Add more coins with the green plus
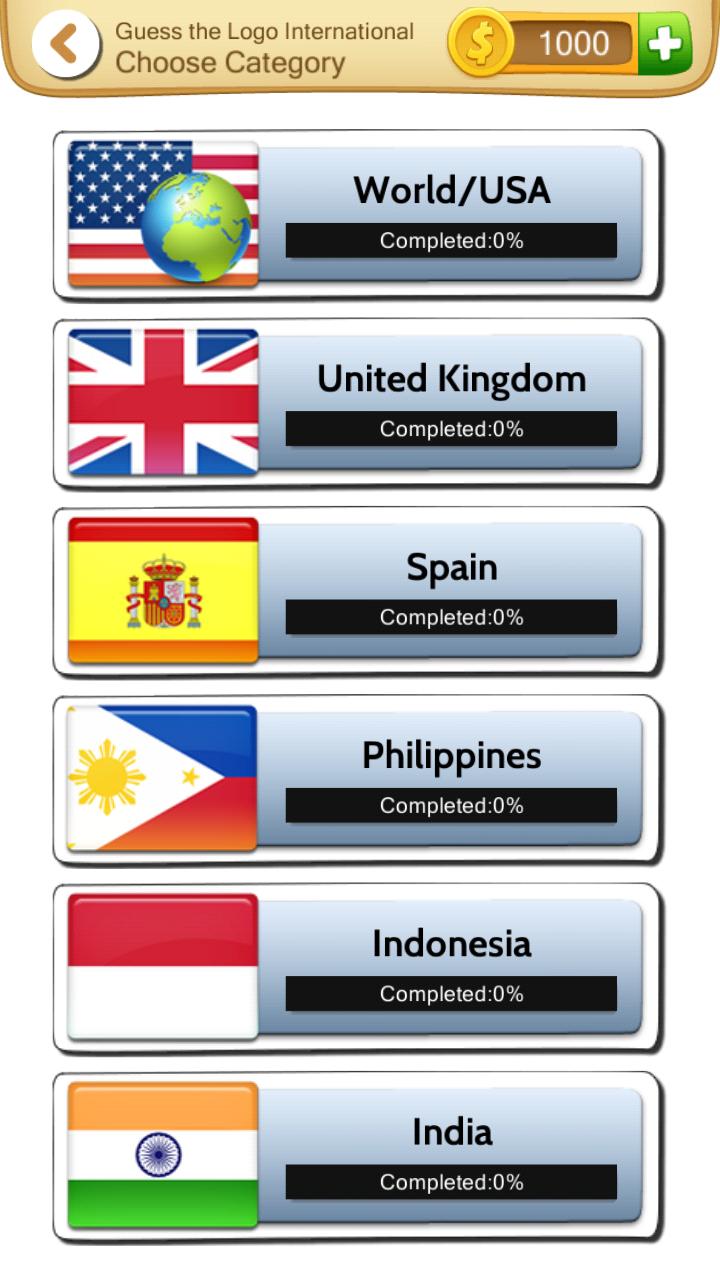Viewport: 720px width, 1280px height. tap(665, 44)
